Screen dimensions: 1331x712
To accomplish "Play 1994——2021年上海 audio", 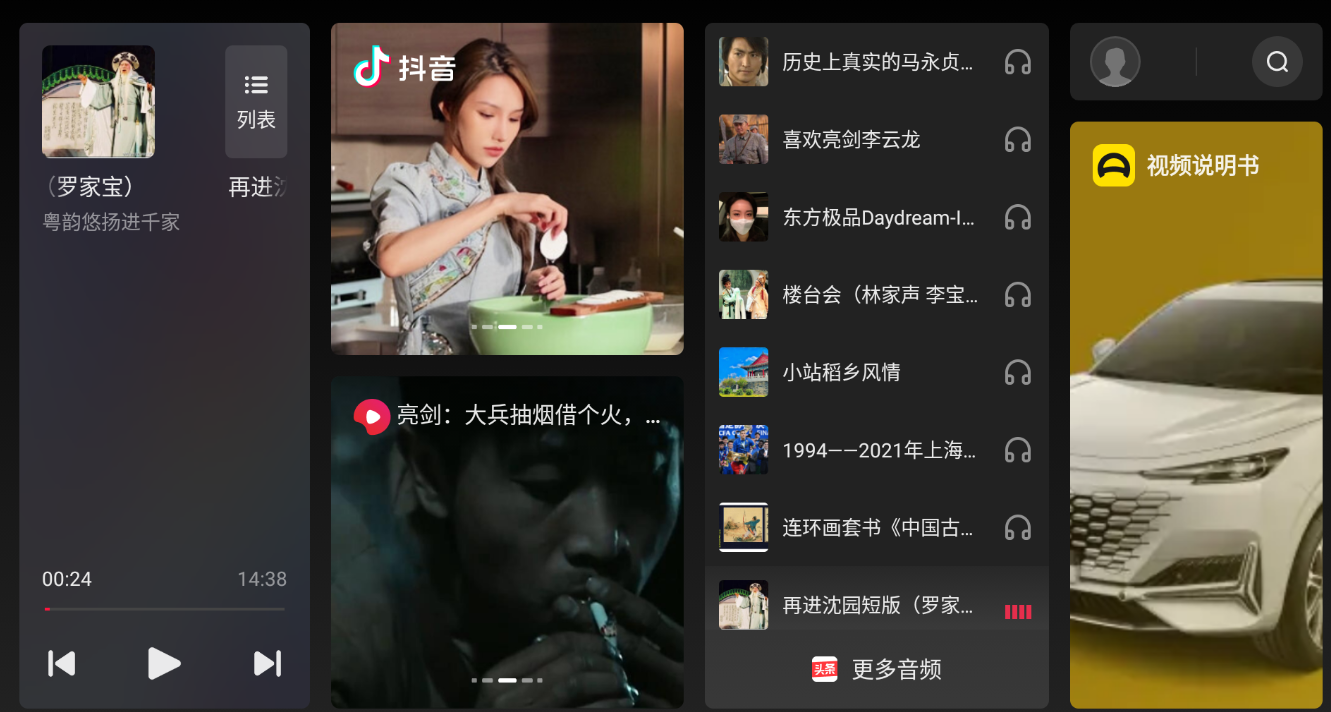I will pyautogui.click(x=876, y=450).
